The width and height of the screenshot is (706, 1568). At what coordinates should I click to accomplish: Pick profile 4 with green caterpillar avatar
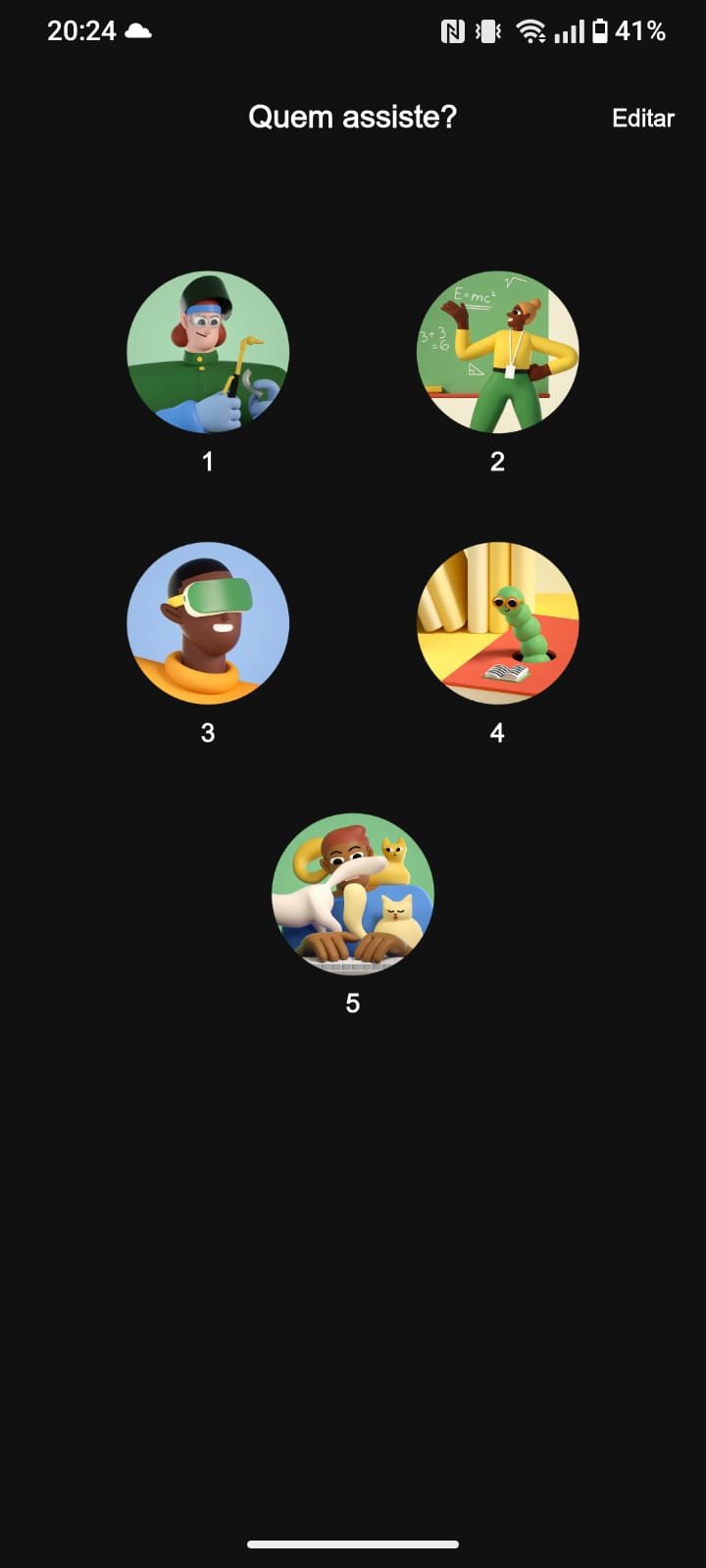pyautogui.click(x=497, y=622)
